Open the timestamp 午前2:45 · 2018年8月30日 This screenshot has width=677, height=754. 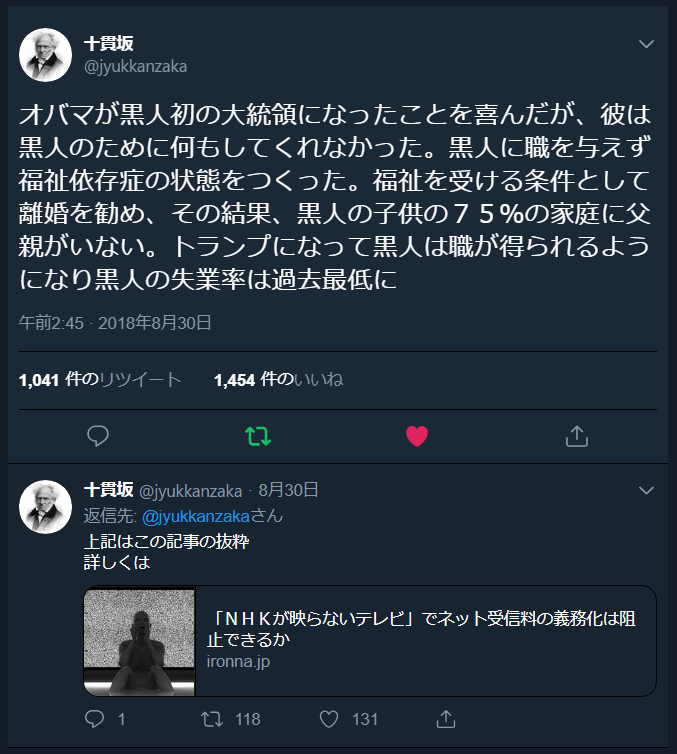(x=115, y=322)
